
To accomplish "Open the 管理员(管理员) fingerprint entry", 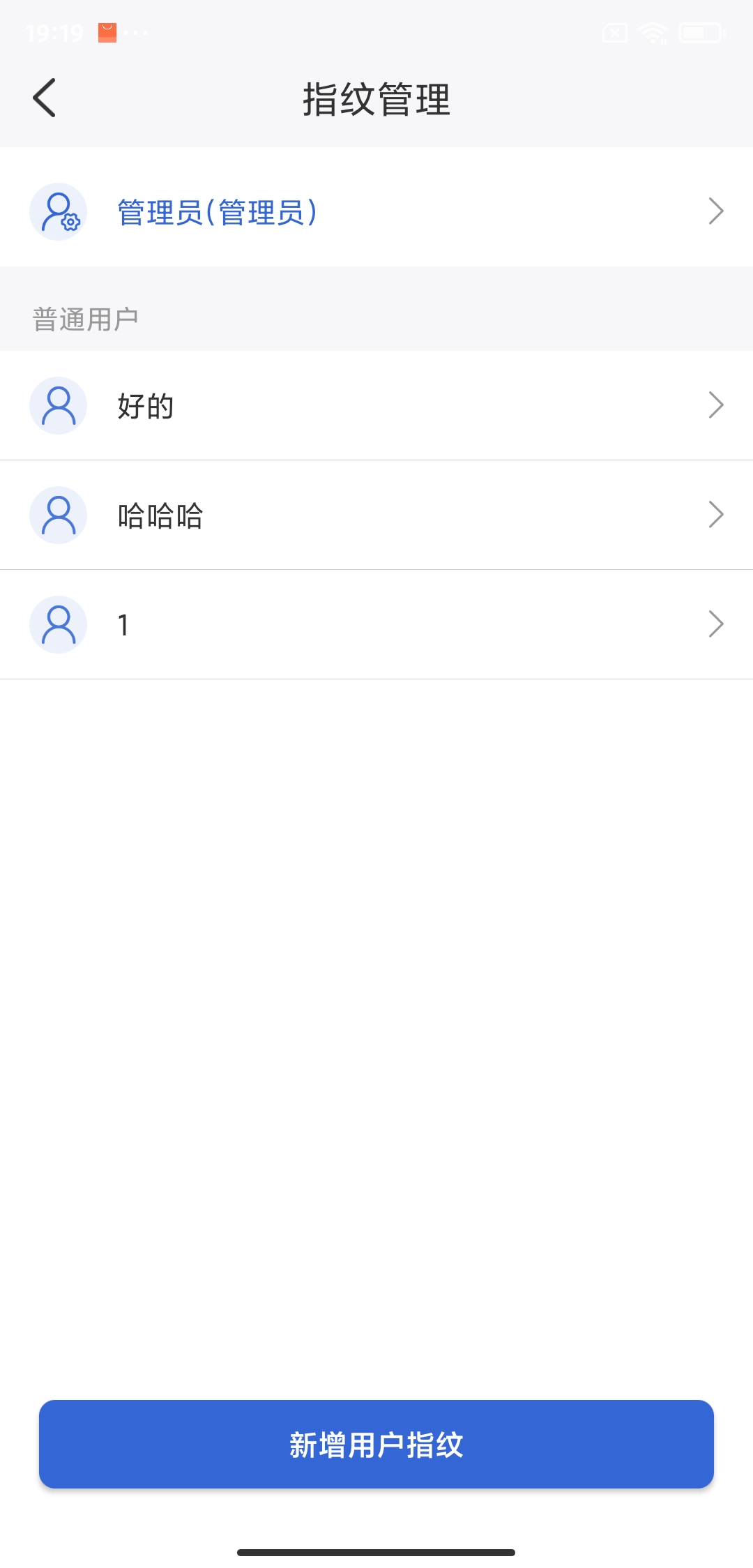I will 376,211.
